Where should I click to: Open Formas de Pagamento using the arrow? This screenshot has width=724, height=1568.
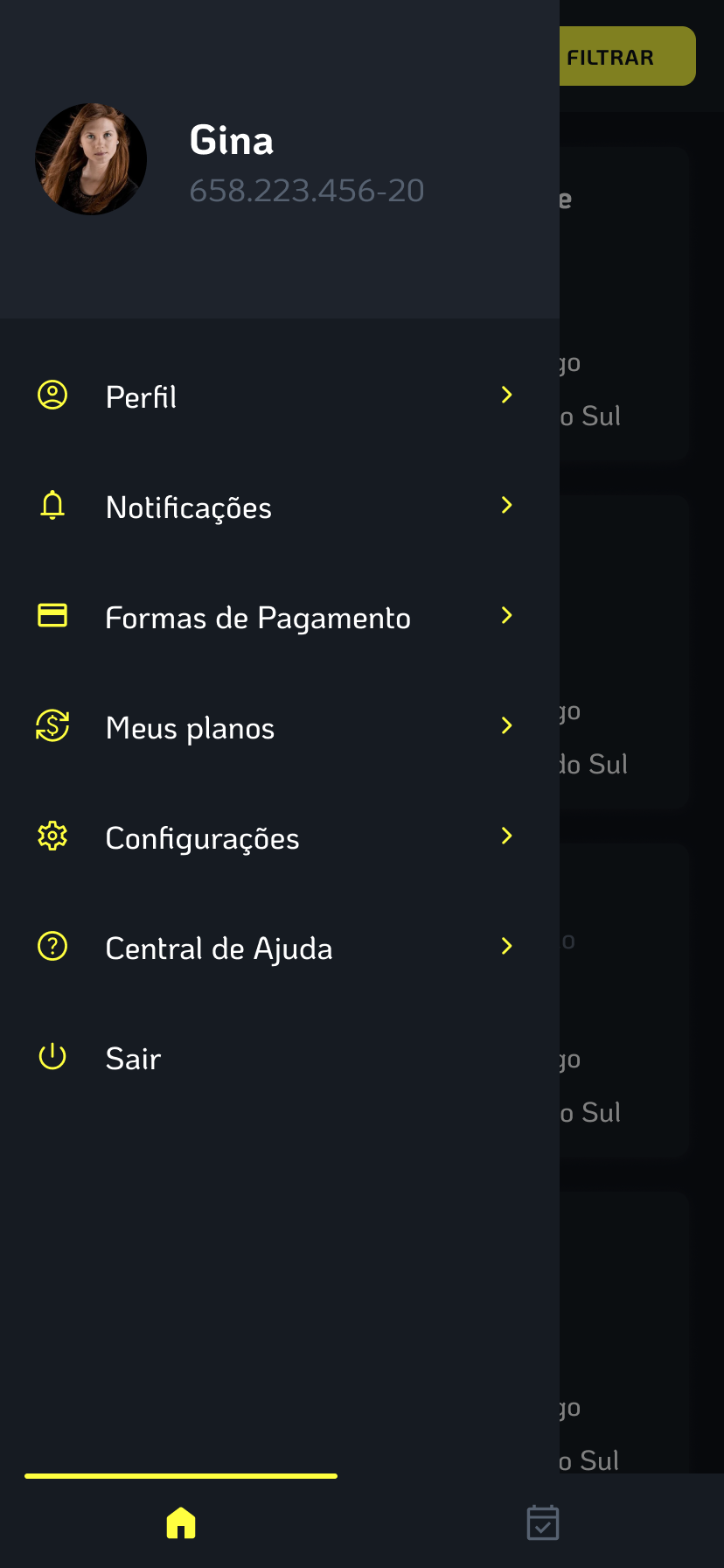(x=507, y=616)
